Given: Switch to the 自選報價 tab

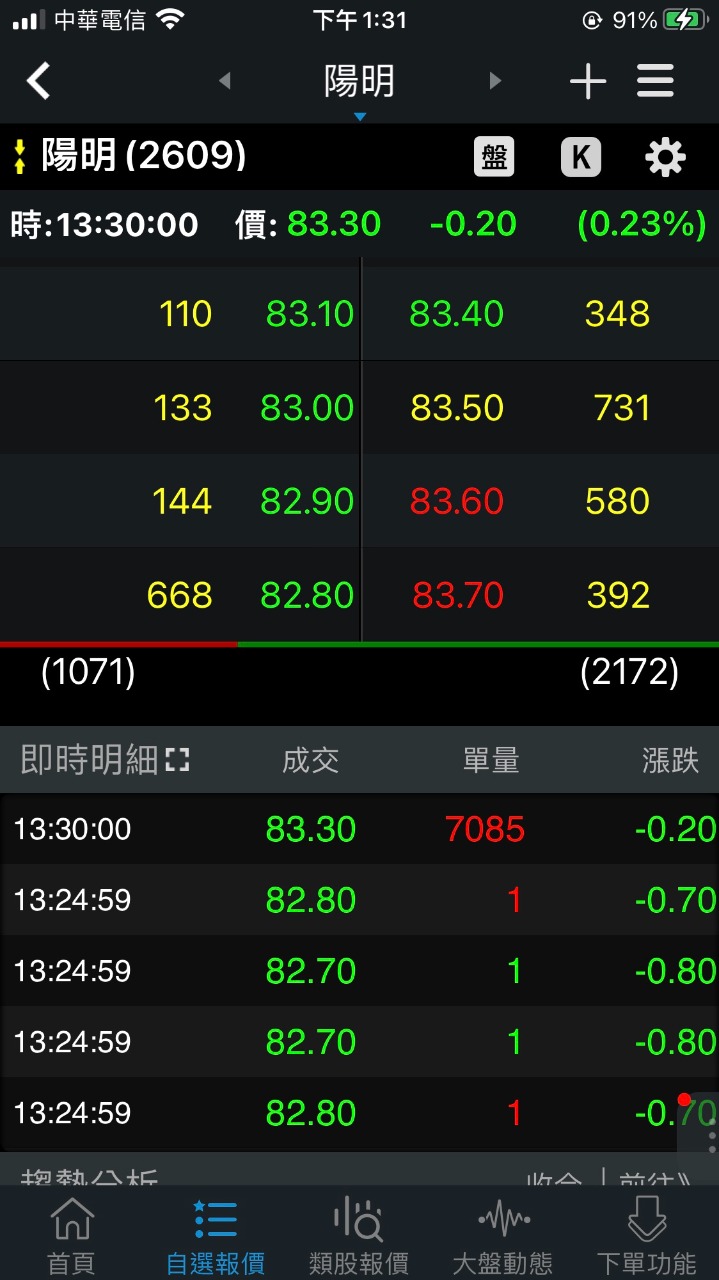Looking at the screenshot, I should (x=215, y=1235).
